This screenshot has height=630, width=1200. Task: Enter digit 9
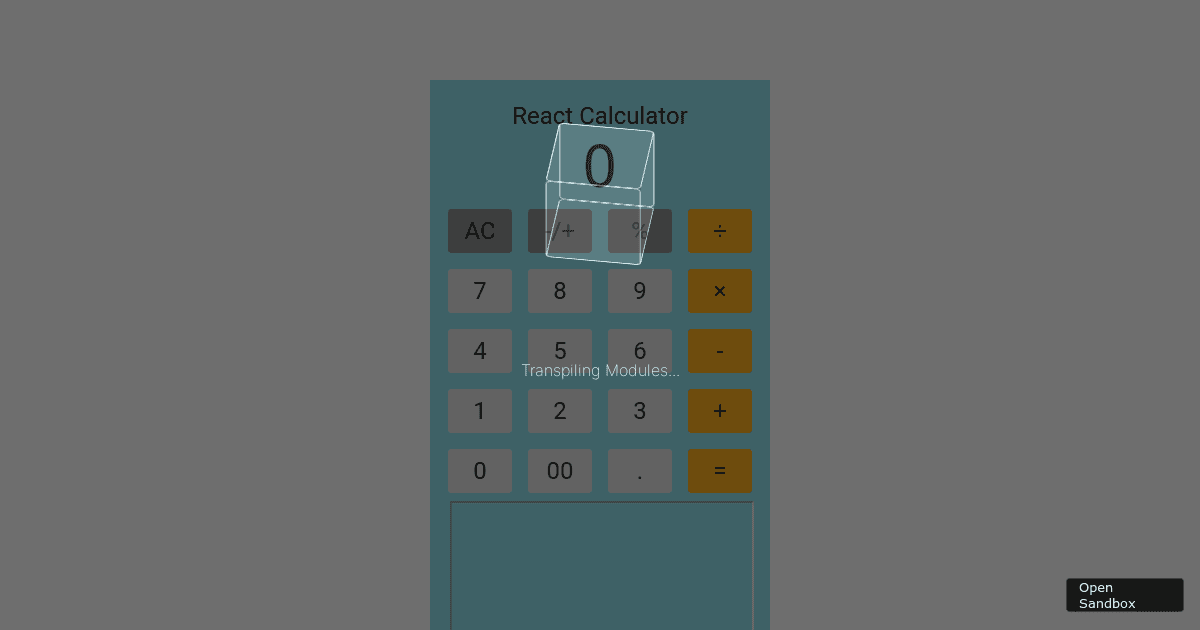tap(640, 291)
